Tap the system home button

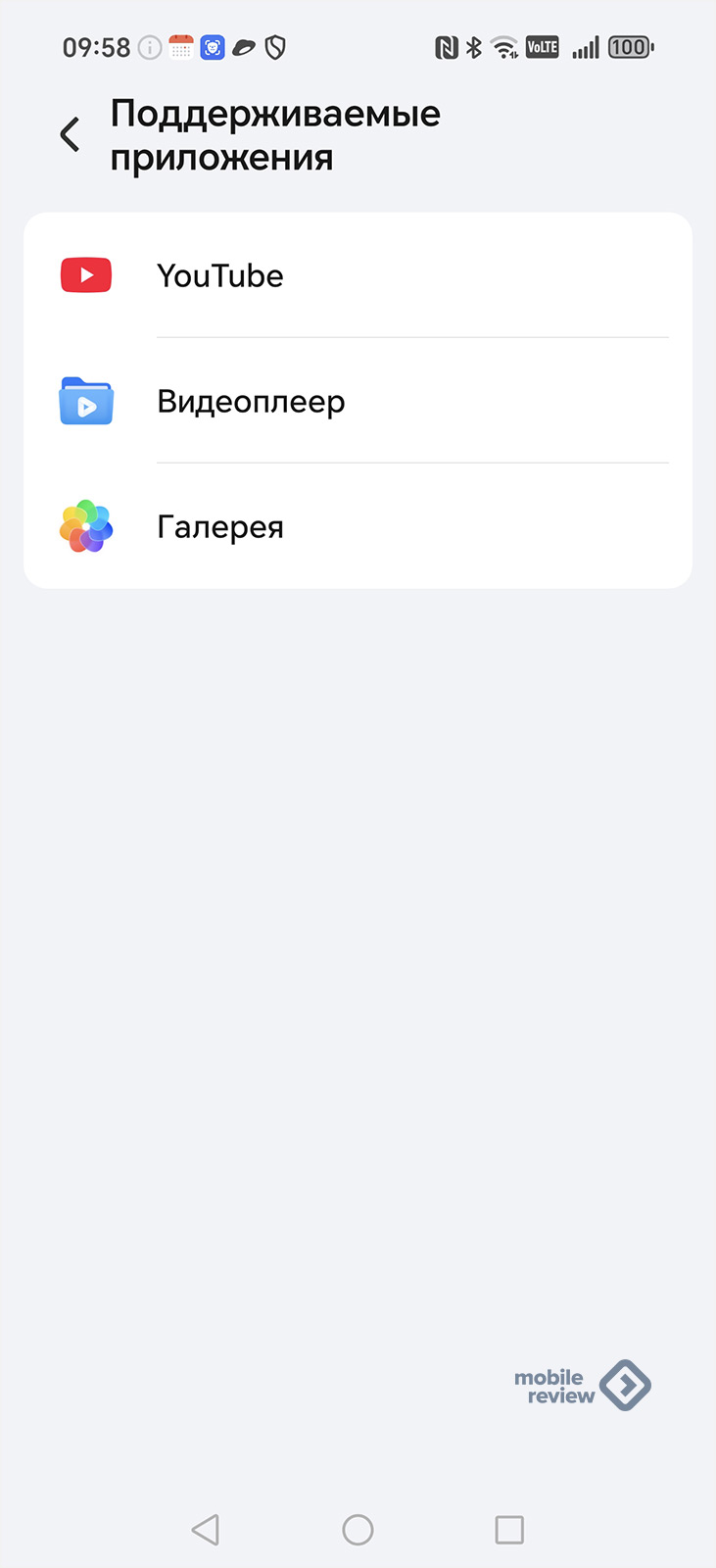pyautogui.click(x=358, y=1530)
